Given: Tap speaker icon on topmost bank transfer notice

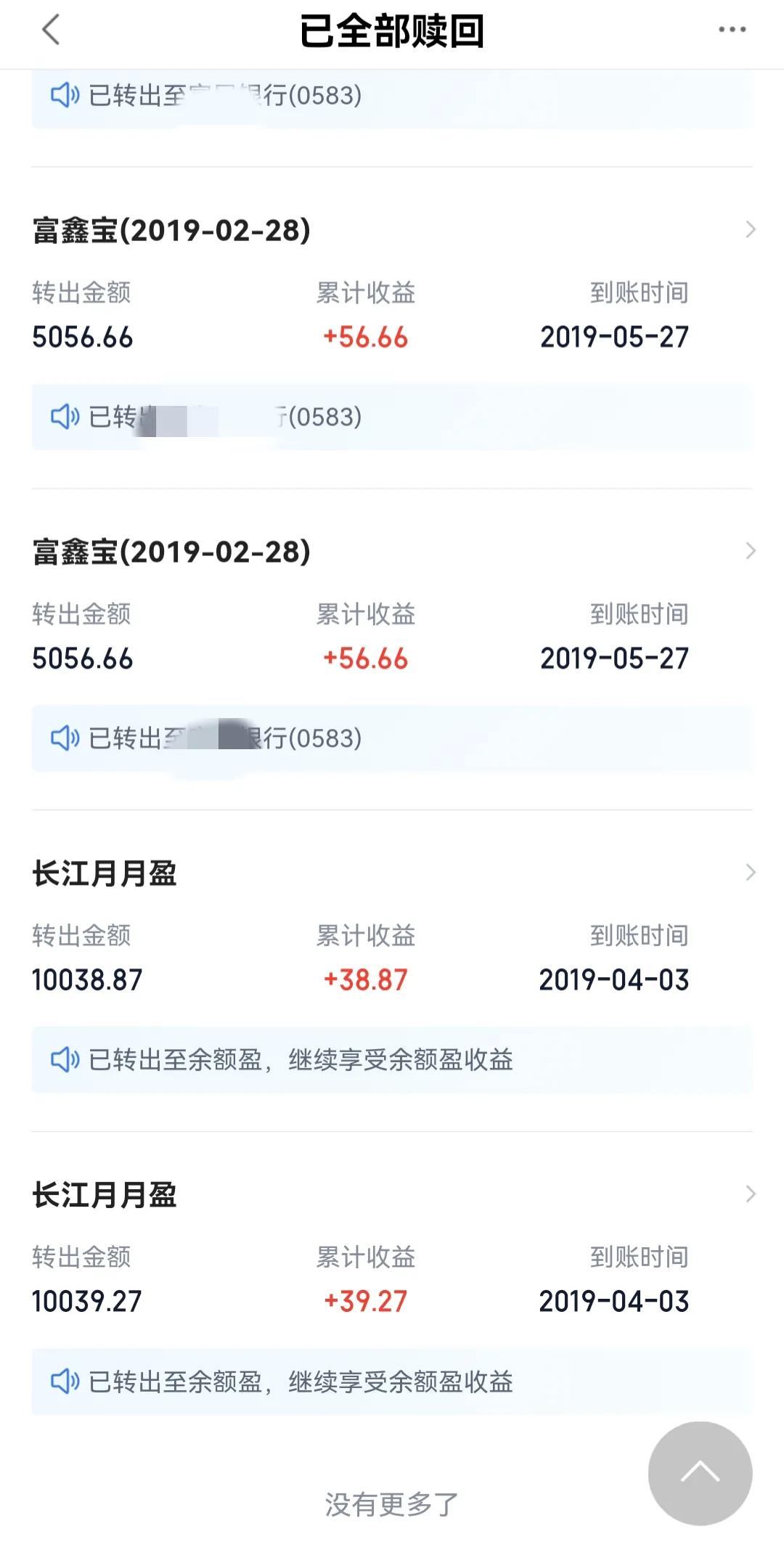Looking at the screenshot, I should [x=65, y=93].
